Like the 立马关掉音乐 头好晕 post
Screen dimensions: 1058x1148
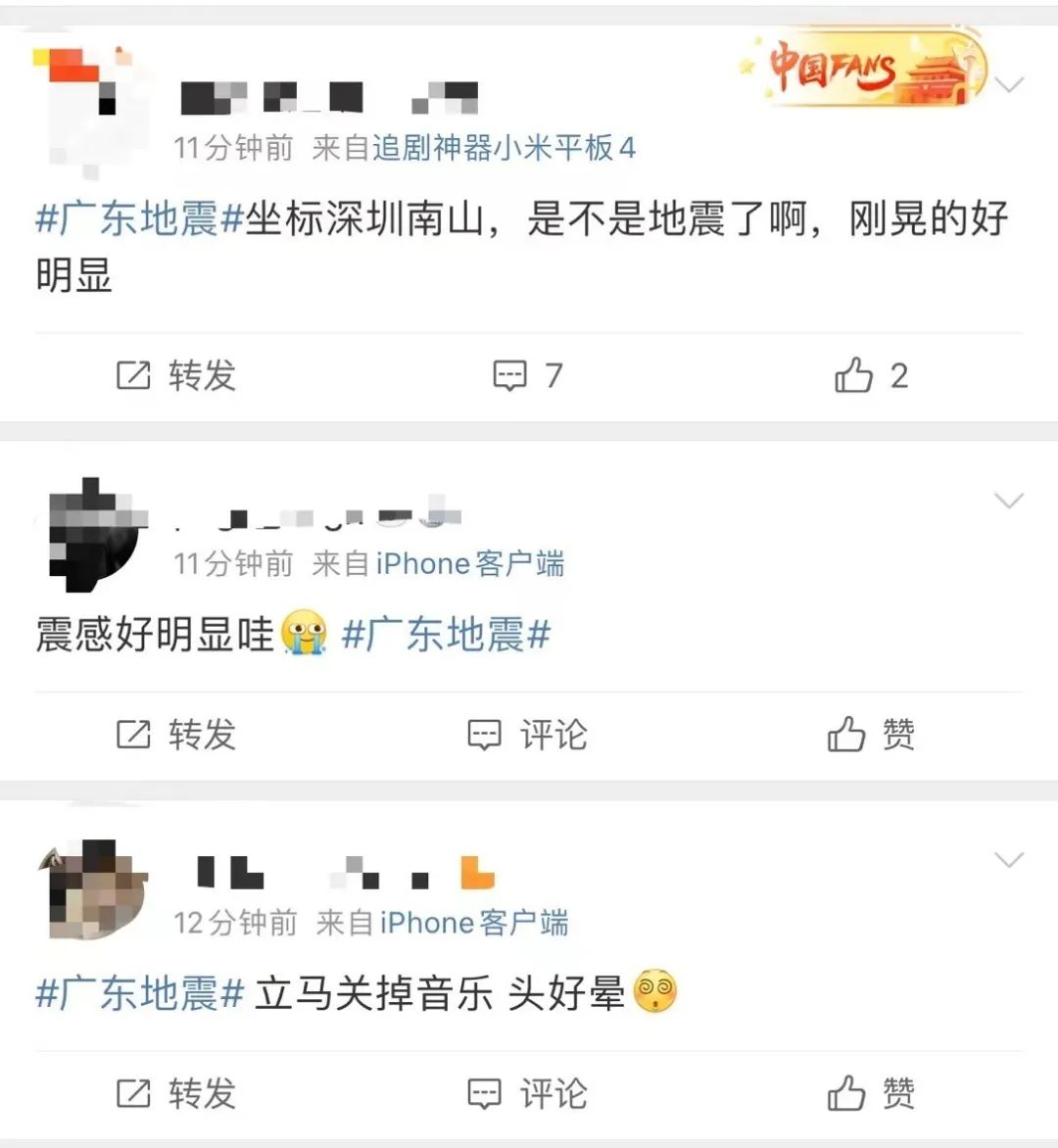click(870, 1093)
